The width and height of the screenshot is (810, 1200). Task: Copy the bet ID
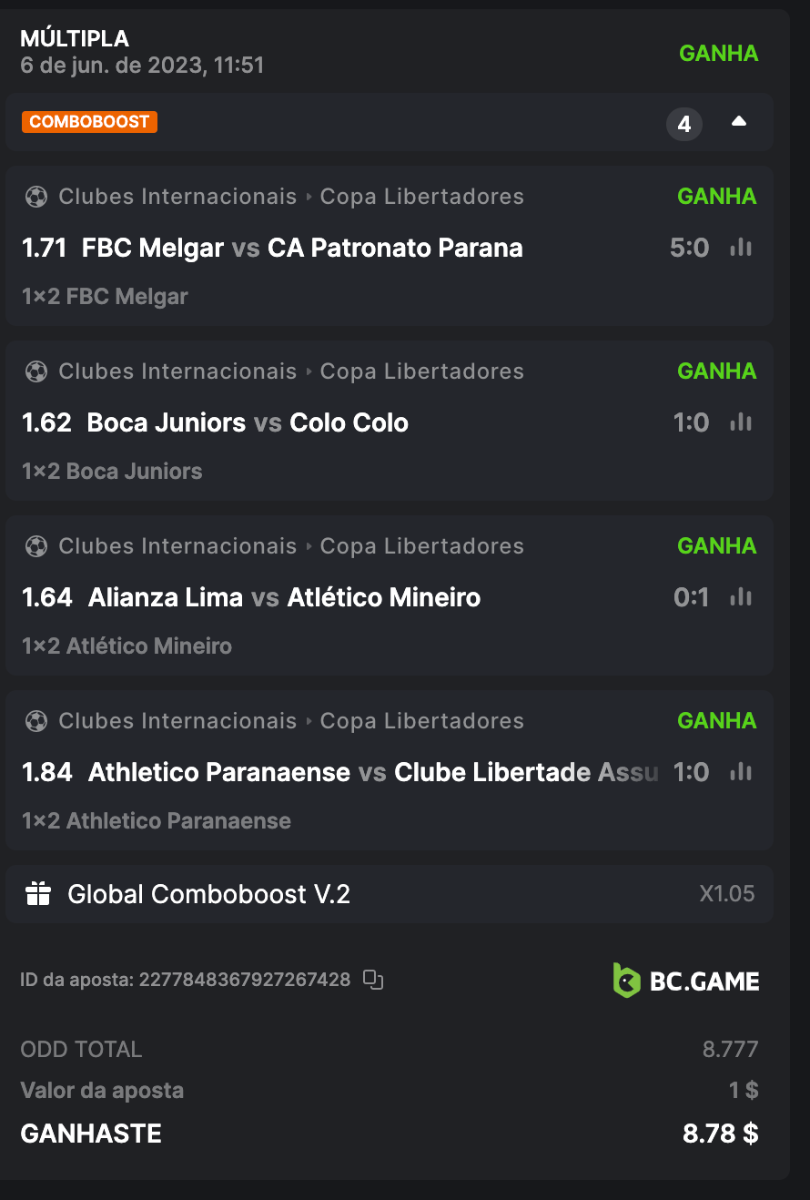pyautogui.click(x=373, y=980)
